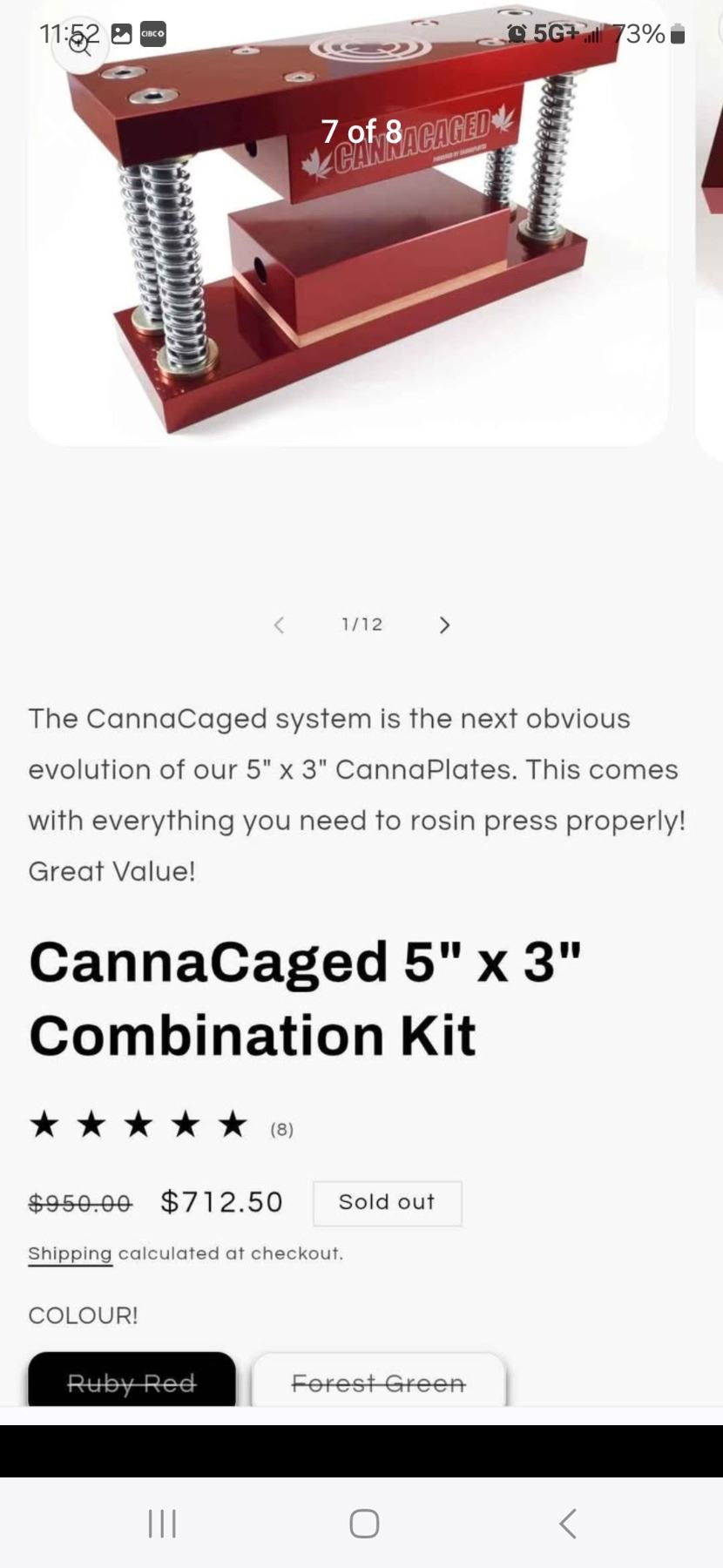
Task: Open the Shipping policy link
Action: (x=70, y=1254)
